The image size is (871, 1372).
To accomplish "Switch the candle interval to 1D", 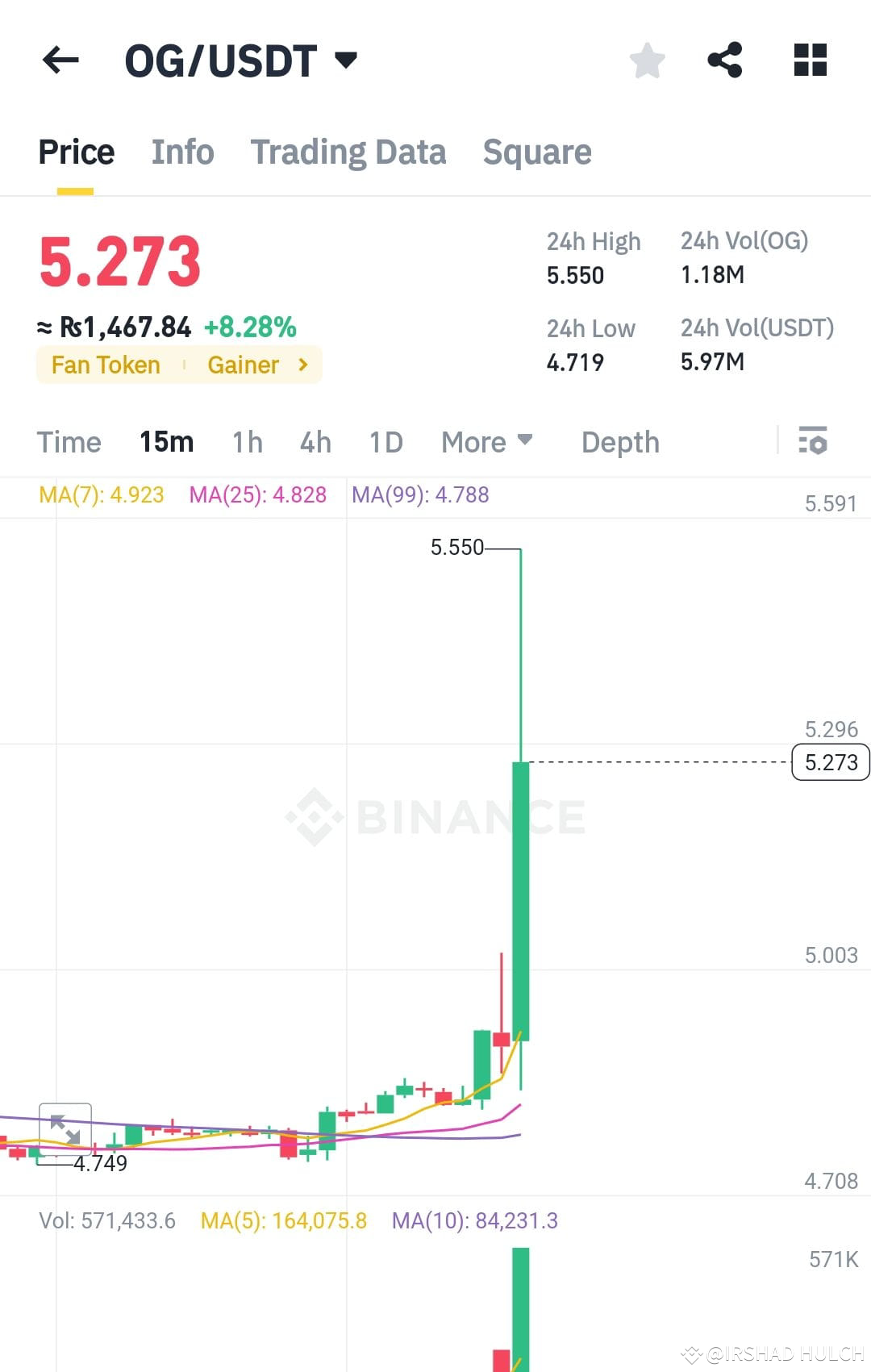I will click(x=385, y=442).
